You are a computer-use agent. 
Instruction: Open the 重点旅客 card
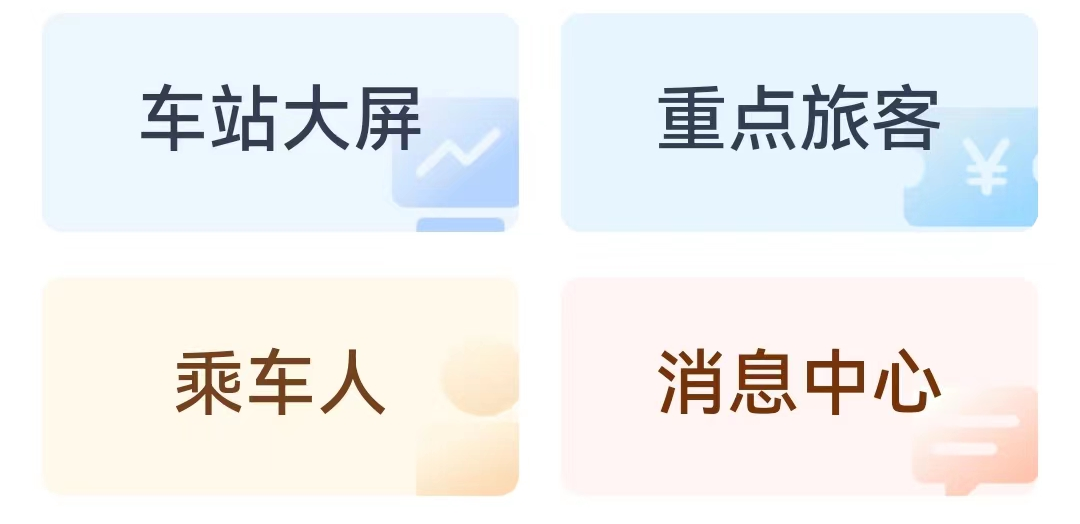point(799,122)
